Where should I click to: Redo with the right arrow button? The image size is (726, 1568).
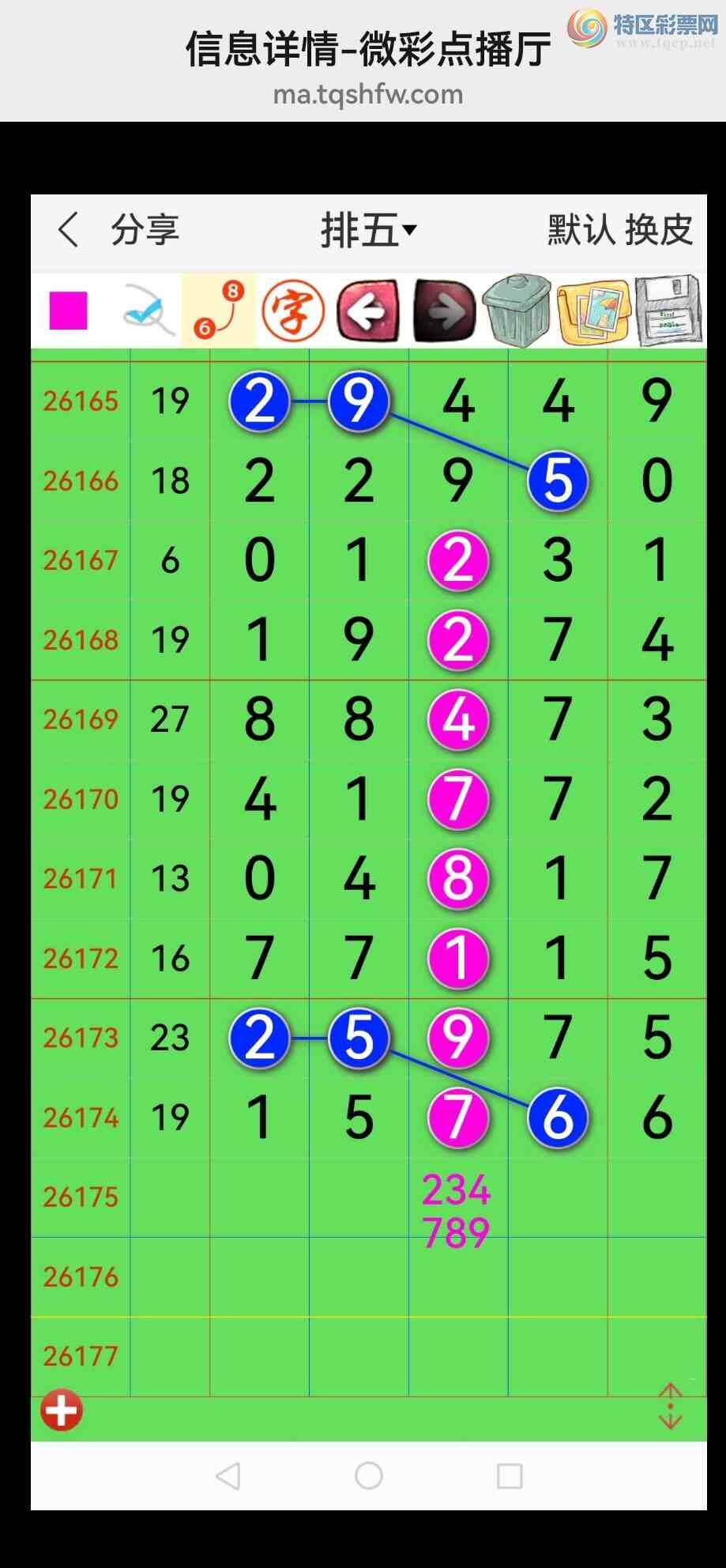click(x=444, y=311)
